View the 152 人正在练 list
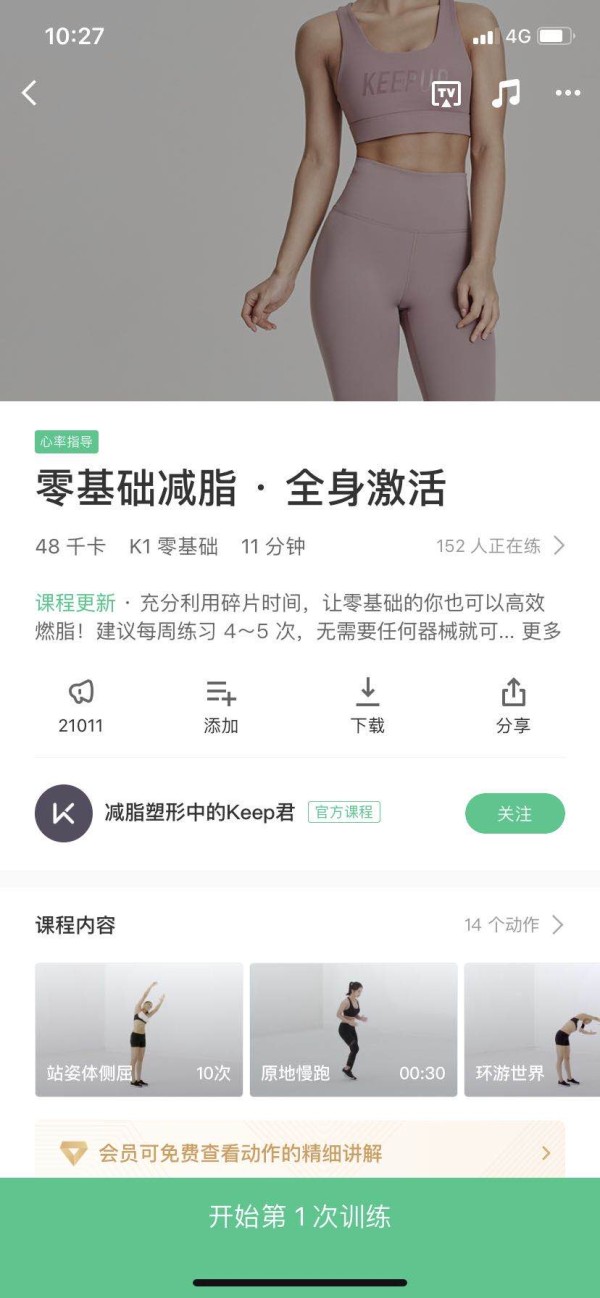 (x=500, y=546)
